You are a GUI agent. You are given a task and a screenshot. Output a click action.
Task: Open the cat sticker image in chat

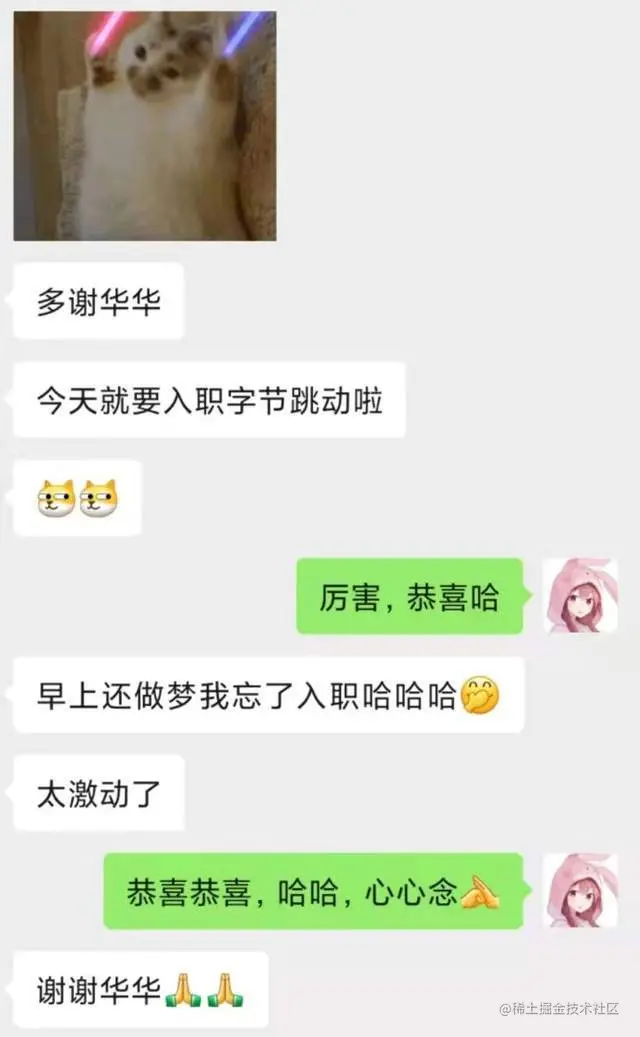point(145,125)
